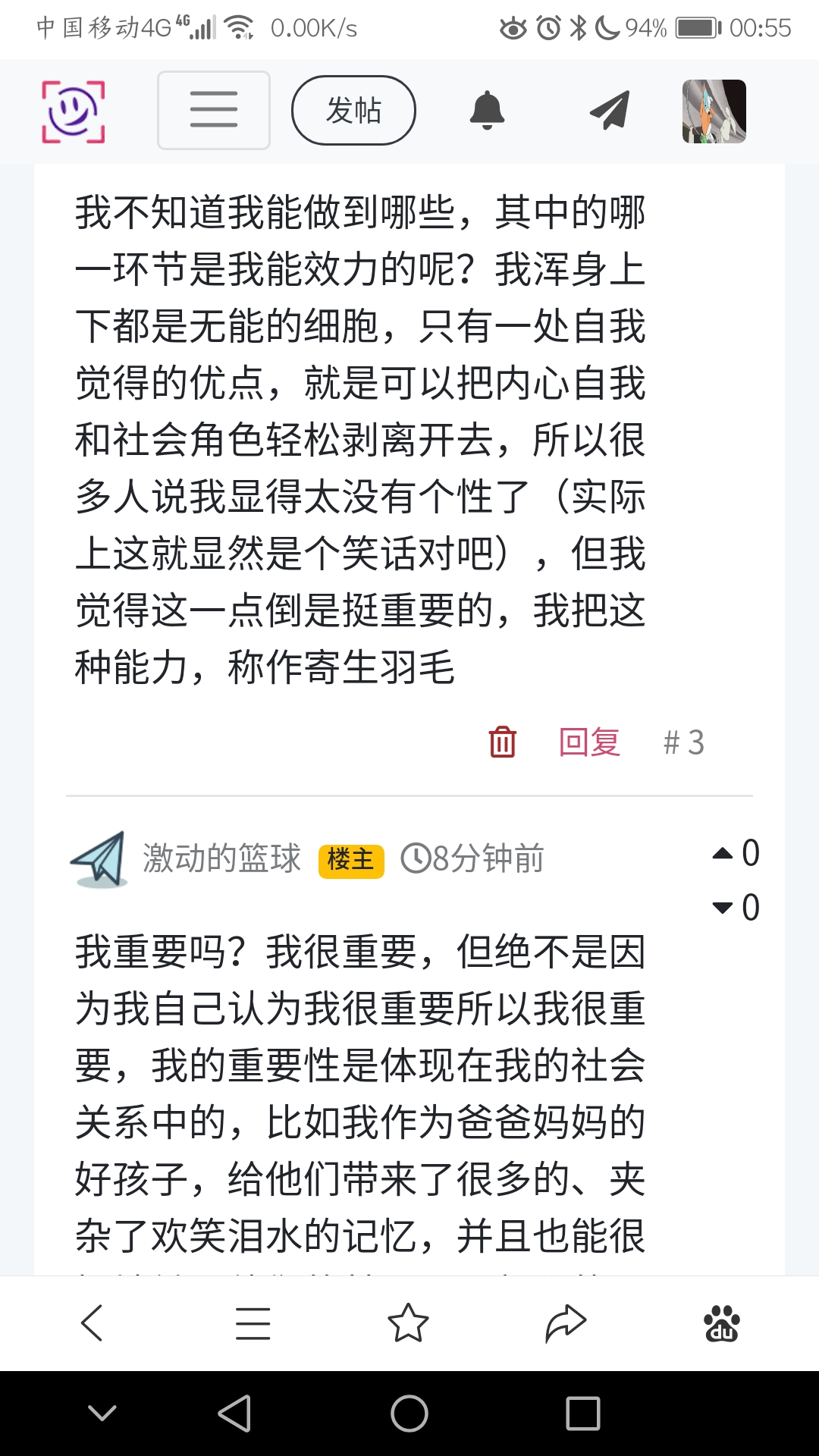Open the profile avatar at top right
Viewport: 819px width, 1456px height.
click(x=714, y=111)
